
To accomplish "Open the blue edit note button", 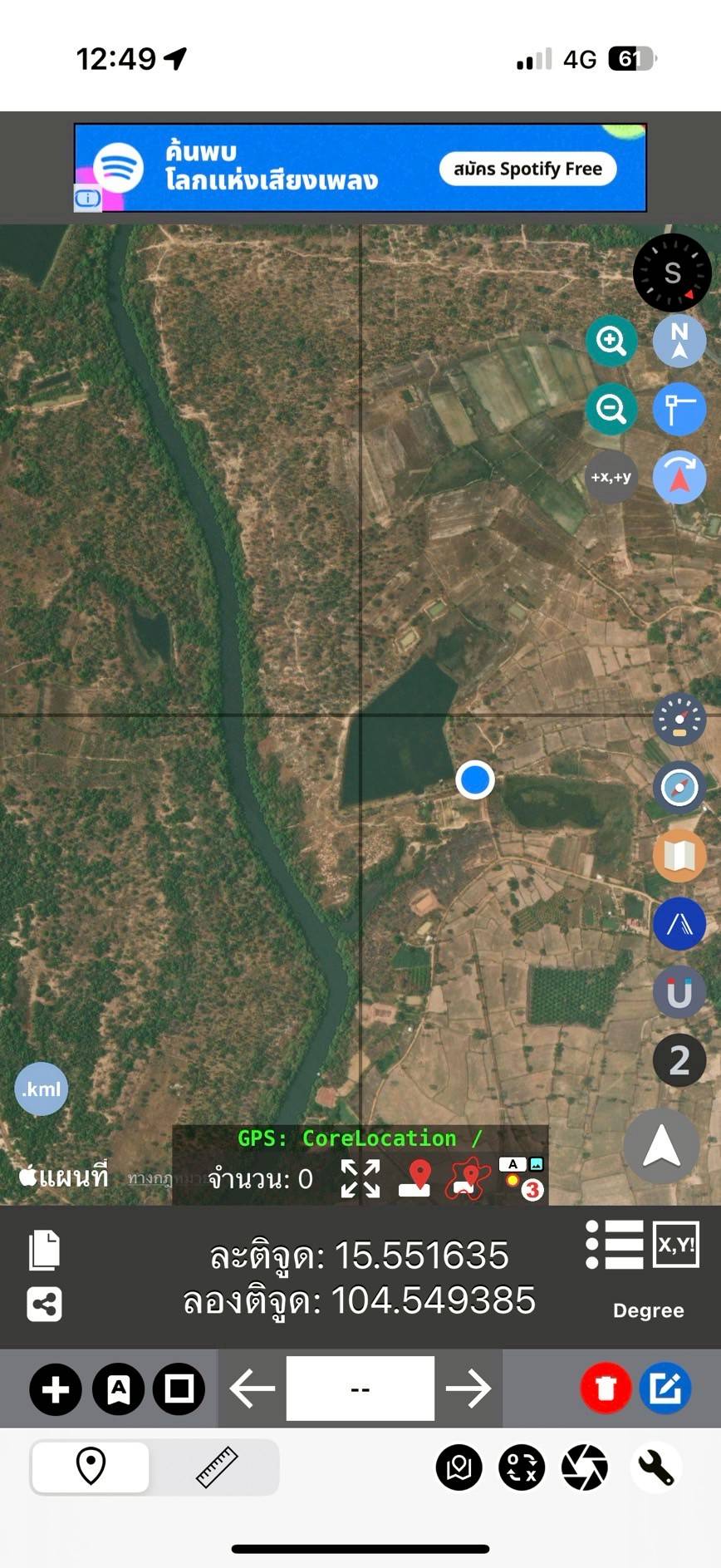I will (x=665, y=1388).
